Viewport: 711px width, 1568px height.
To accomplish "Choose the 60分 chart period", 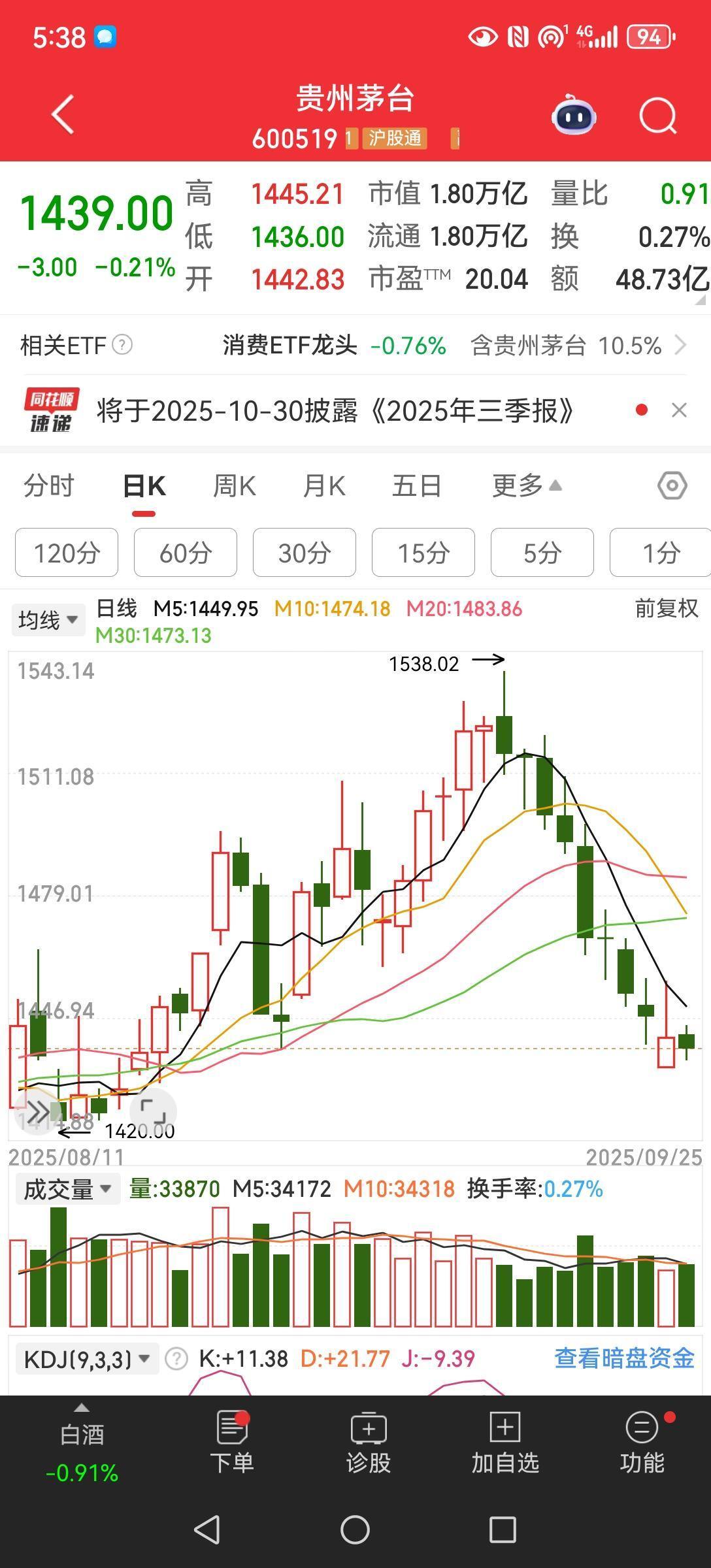I will tap(186, 553).
